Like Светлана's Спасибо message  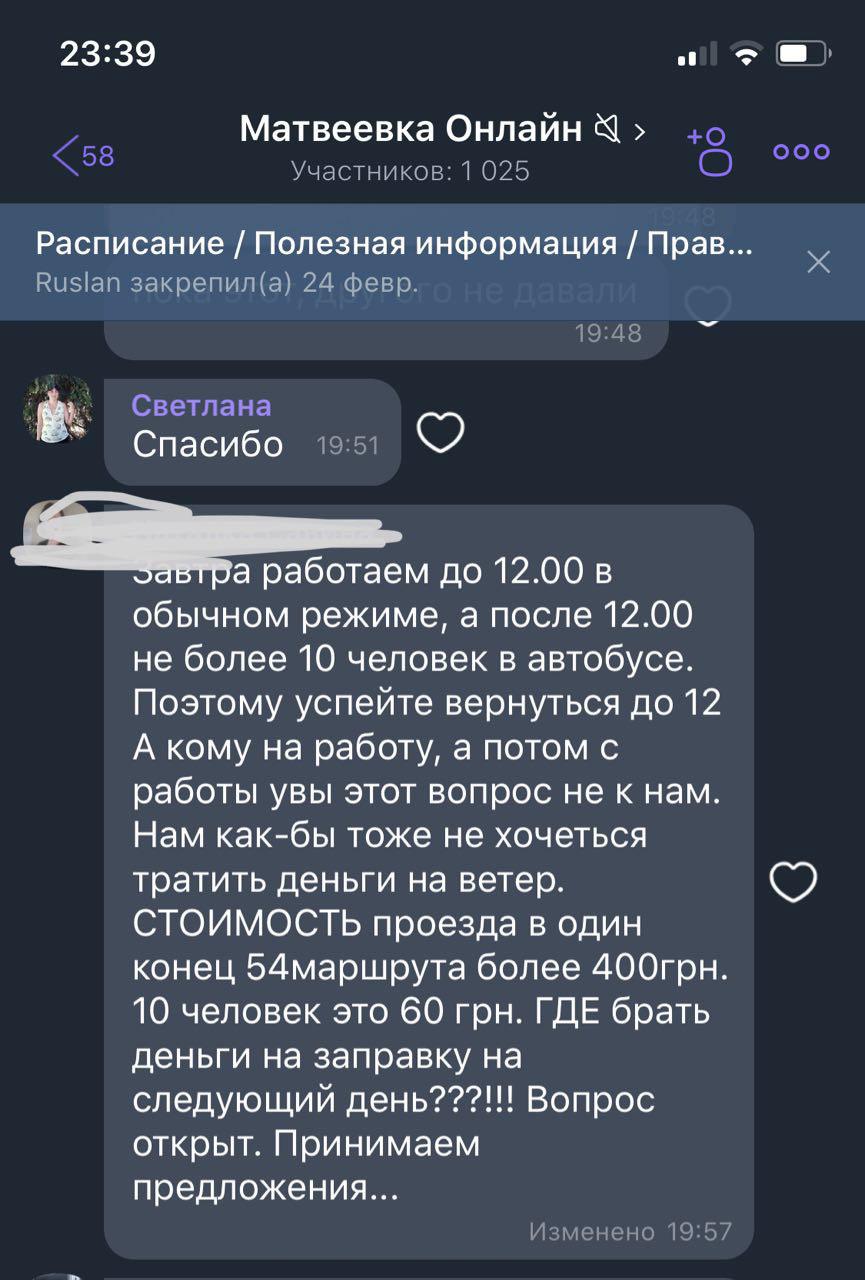click(x=440, y=433)
